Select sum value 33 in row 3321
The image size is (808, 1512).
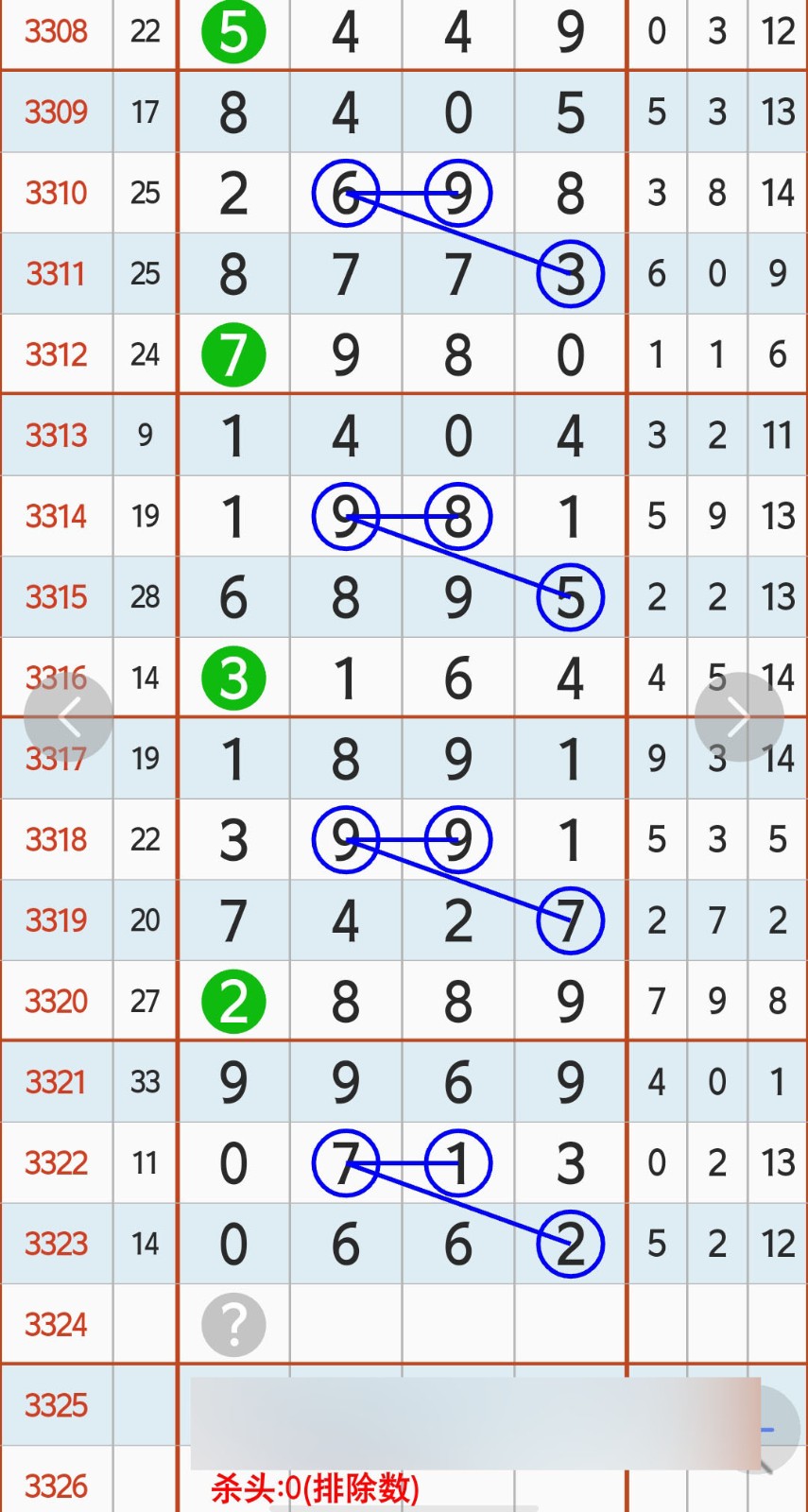click(x=145, y=1082)
